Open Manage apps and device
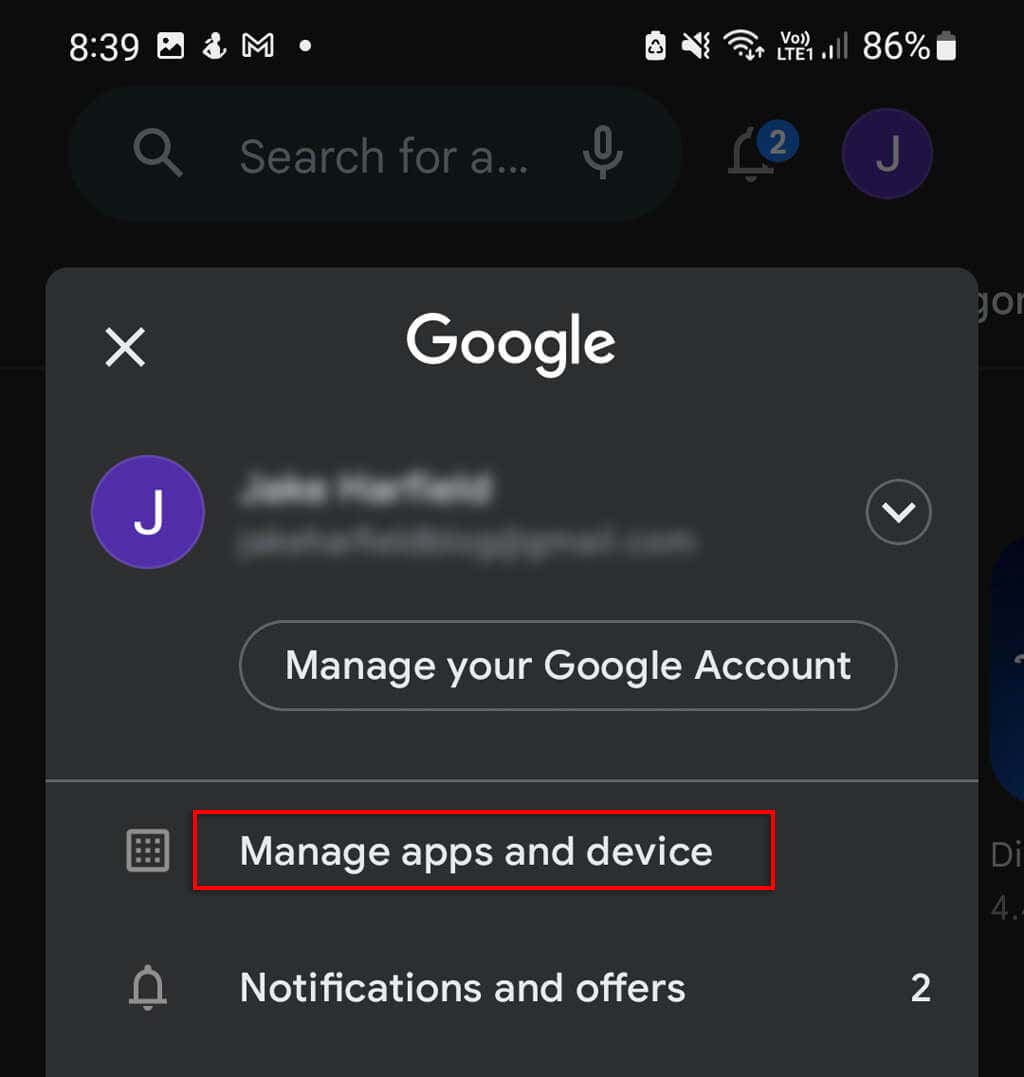The image size is (1024, 1077). tap(476, 852)
